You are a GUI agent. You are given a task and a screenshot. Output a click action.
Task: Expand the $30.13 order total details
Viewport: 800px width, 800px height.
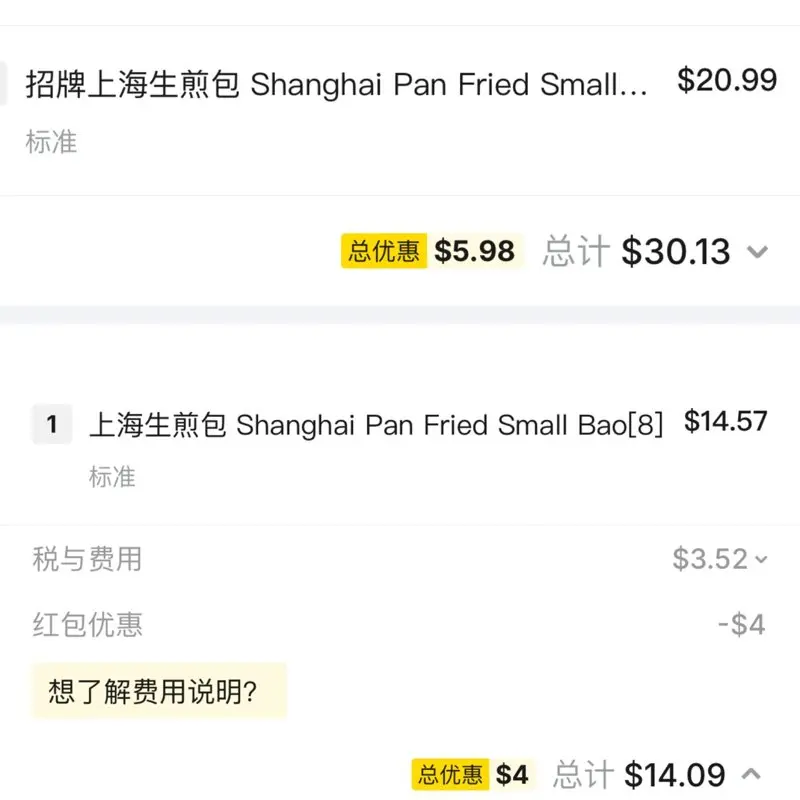[x=757, y=252]
